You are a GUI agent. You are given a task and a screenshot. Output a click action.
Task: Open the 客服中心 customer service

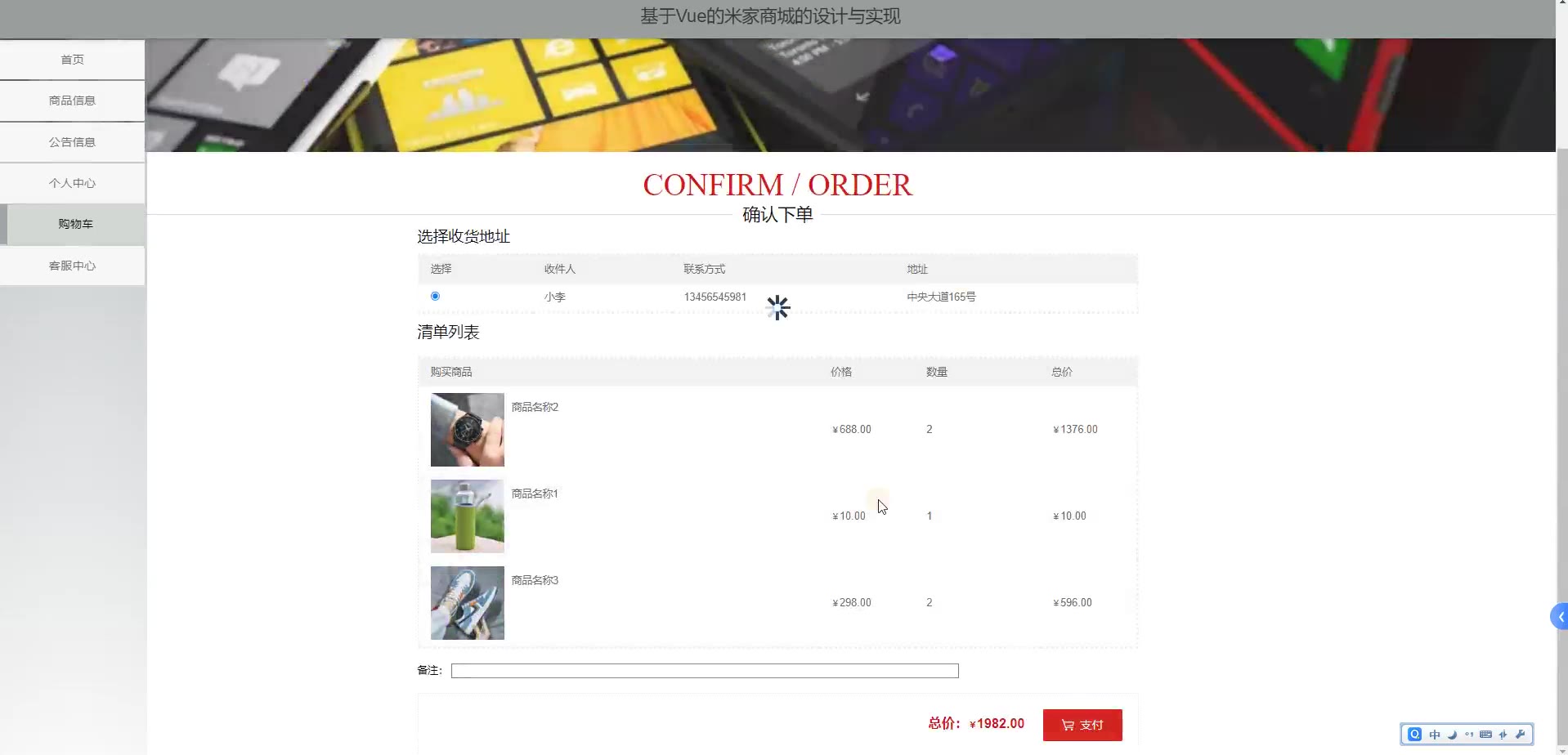[72, 266]
